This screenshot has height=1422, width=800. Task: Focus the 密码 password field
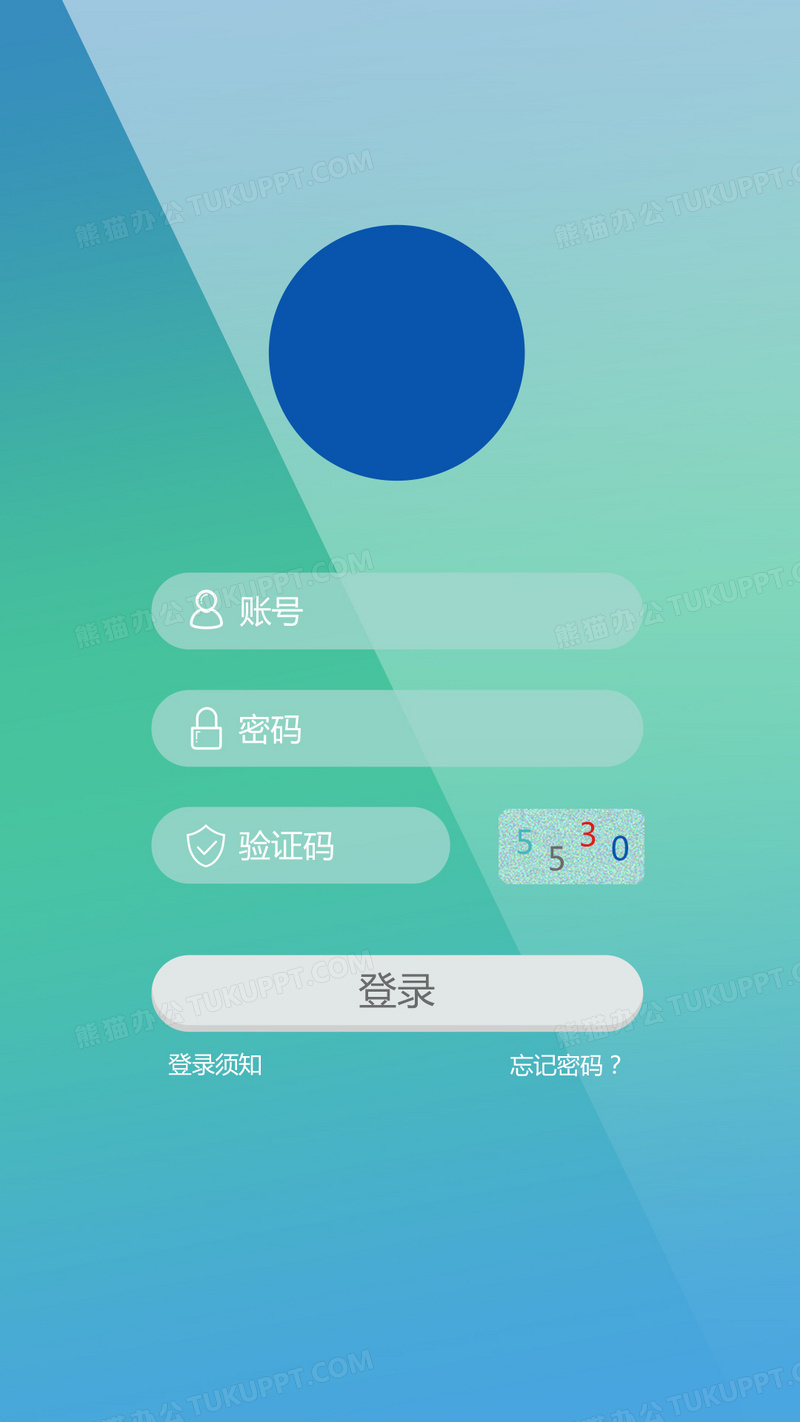(420, 729)
